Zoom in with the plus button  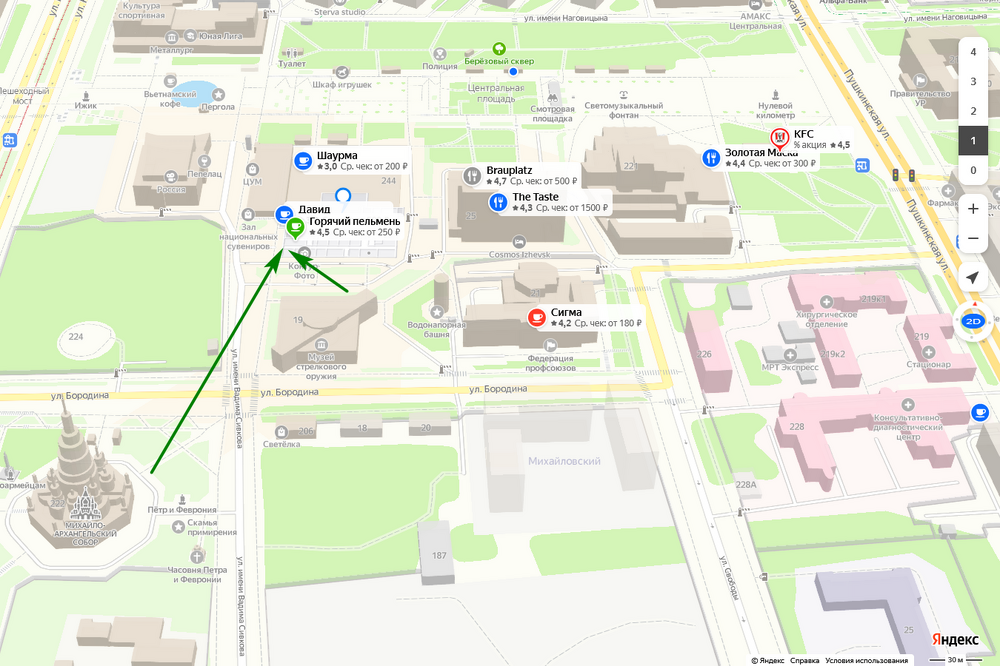[x=973, y=209]
